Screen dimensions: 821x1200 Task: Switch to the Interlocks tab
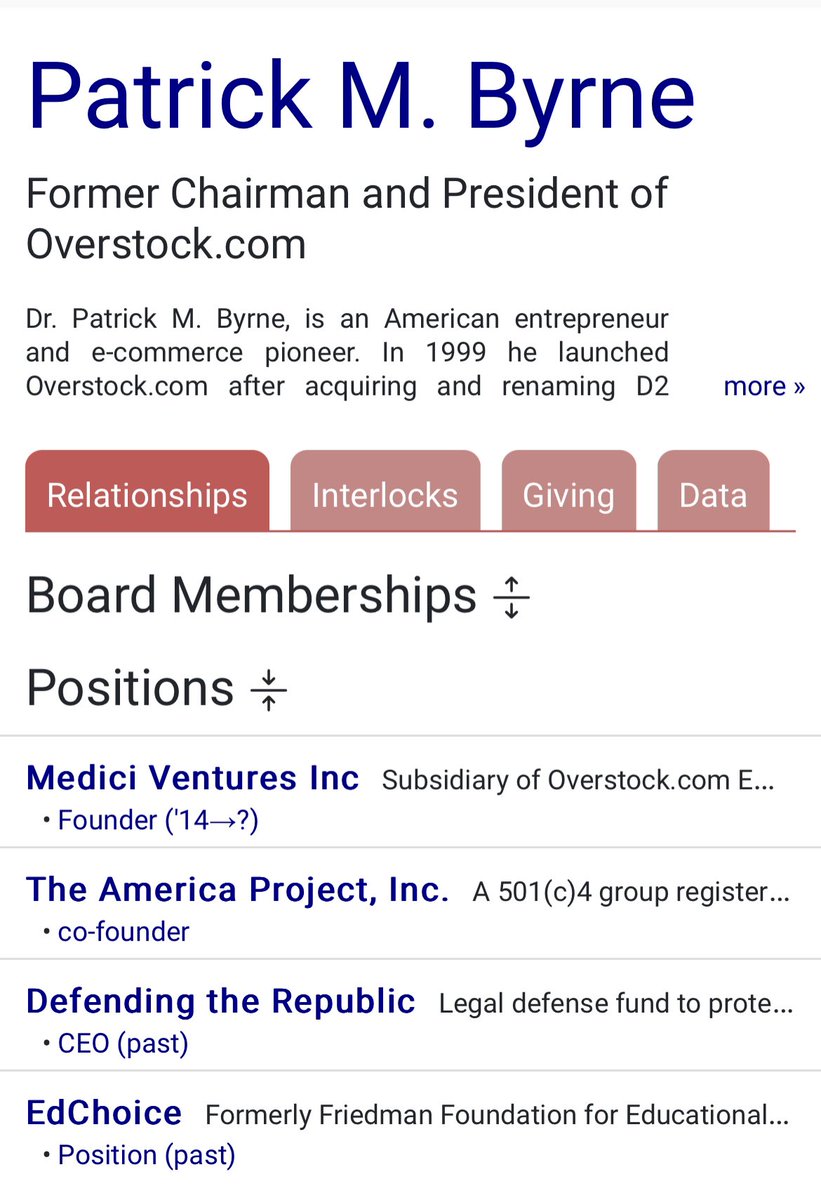[x=384, y=495]
